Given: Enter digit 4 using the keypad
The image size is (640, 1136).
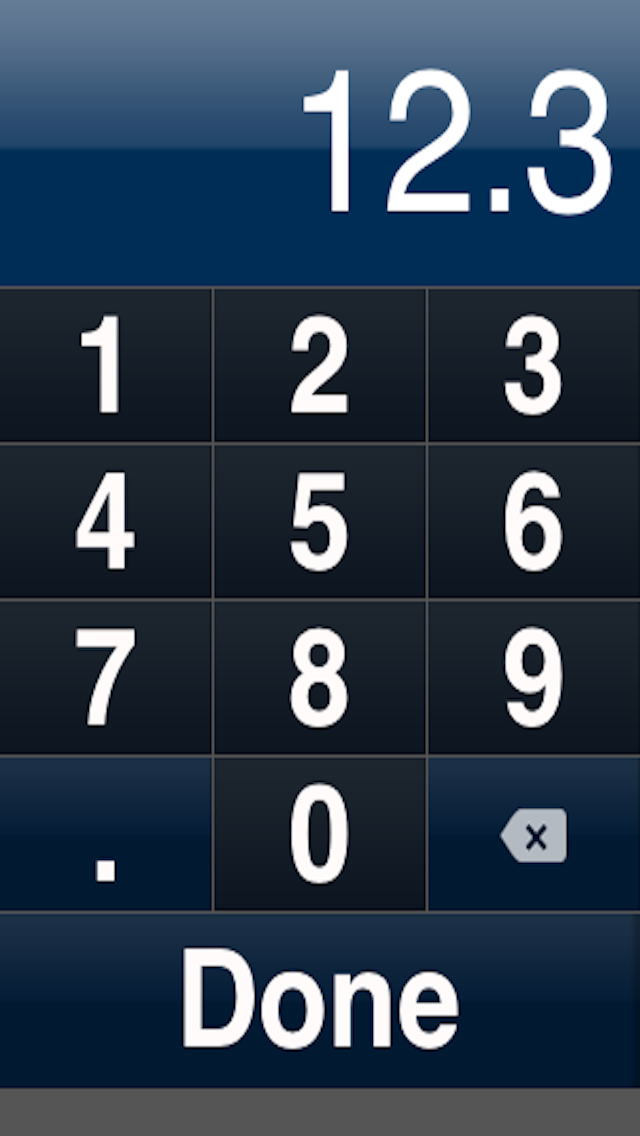Looking at the screenshot, I should 106,521.
